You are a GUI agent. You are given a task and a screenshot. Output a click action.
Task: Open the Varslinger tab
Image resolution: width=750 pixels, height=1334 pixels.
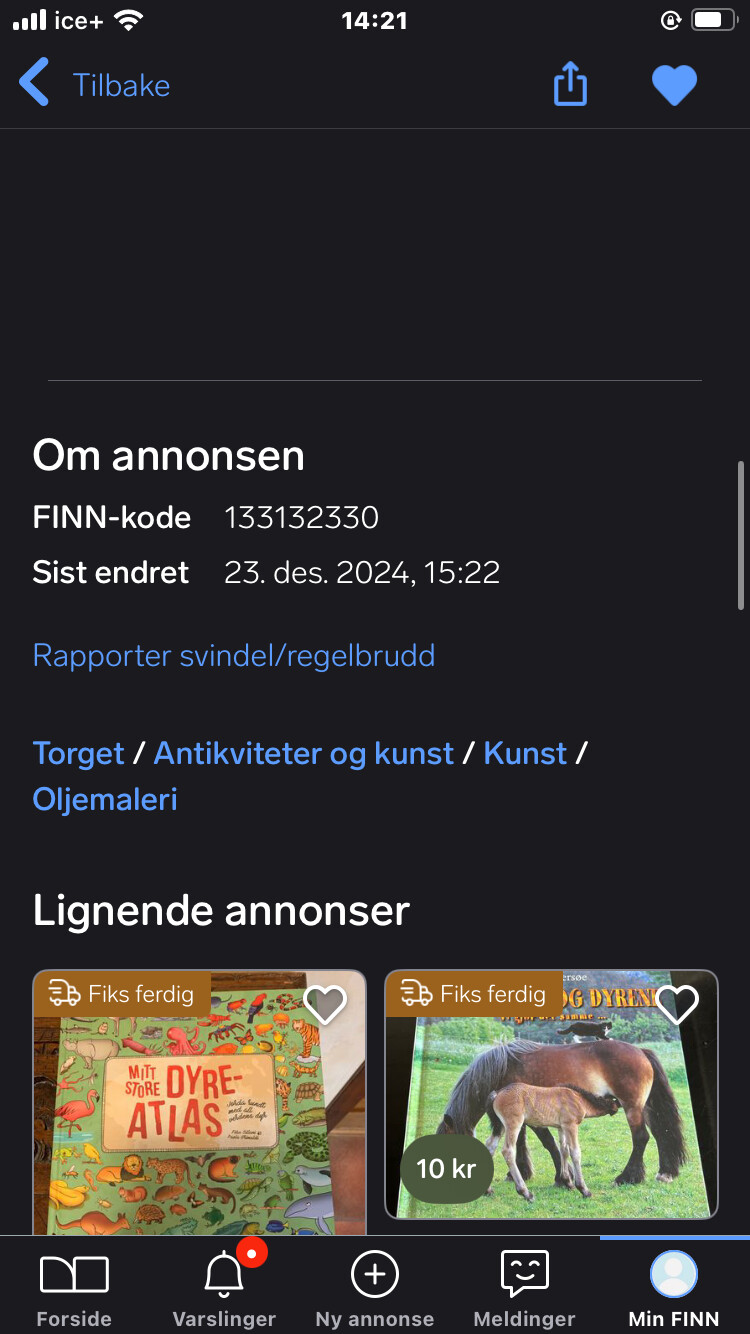point(224,1289)
